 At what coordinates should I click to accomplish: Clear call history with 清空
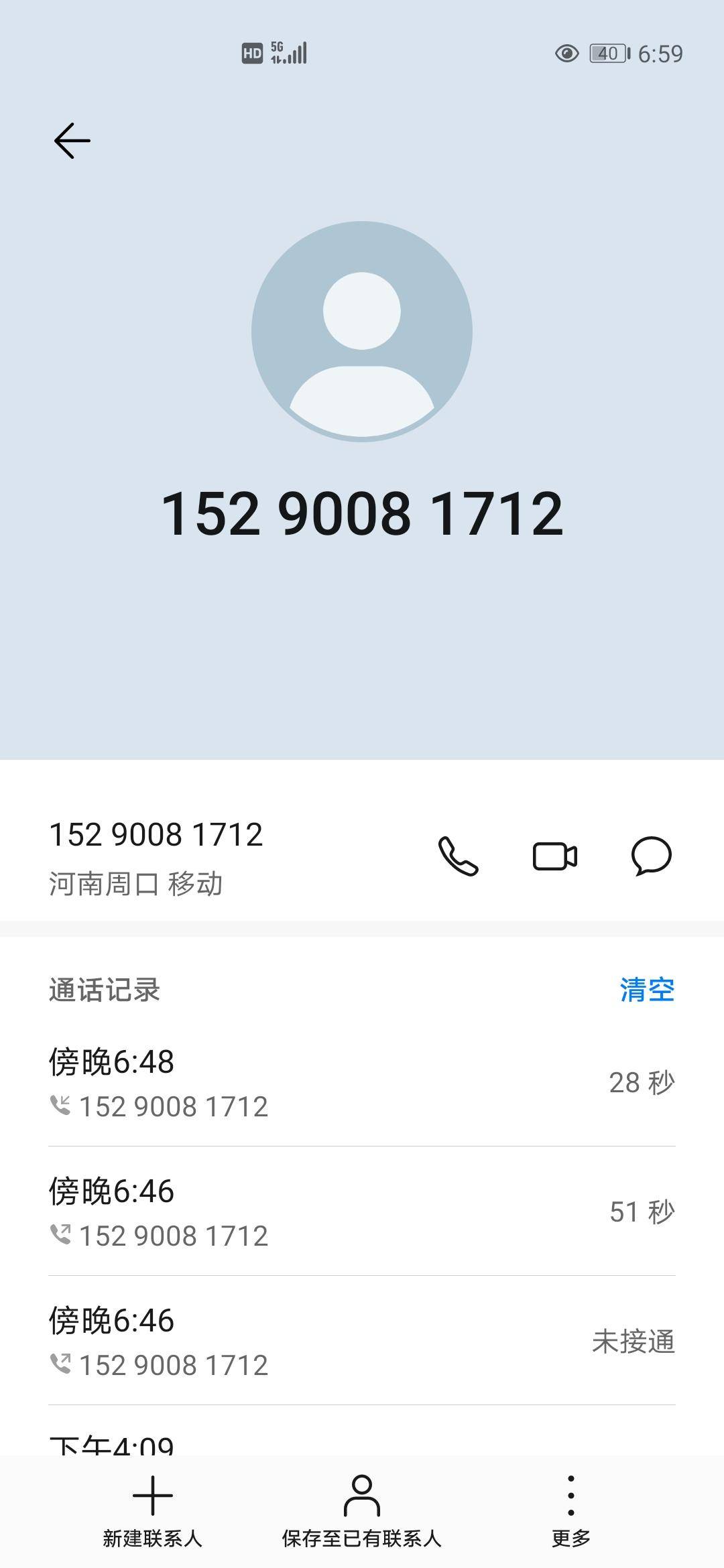[647, 990]
